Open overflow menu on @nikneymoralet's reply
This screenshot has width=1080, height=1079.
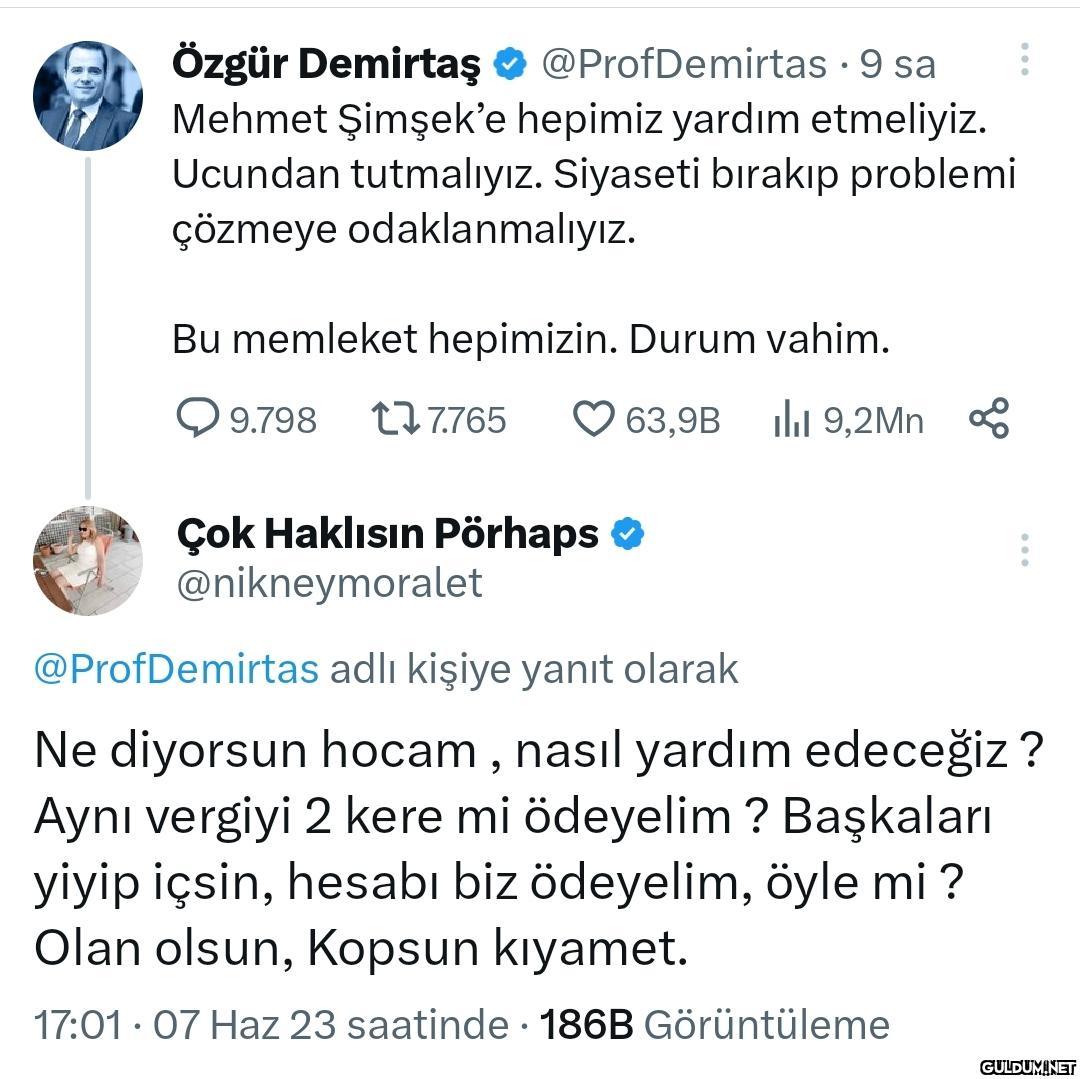point(1024,550)
